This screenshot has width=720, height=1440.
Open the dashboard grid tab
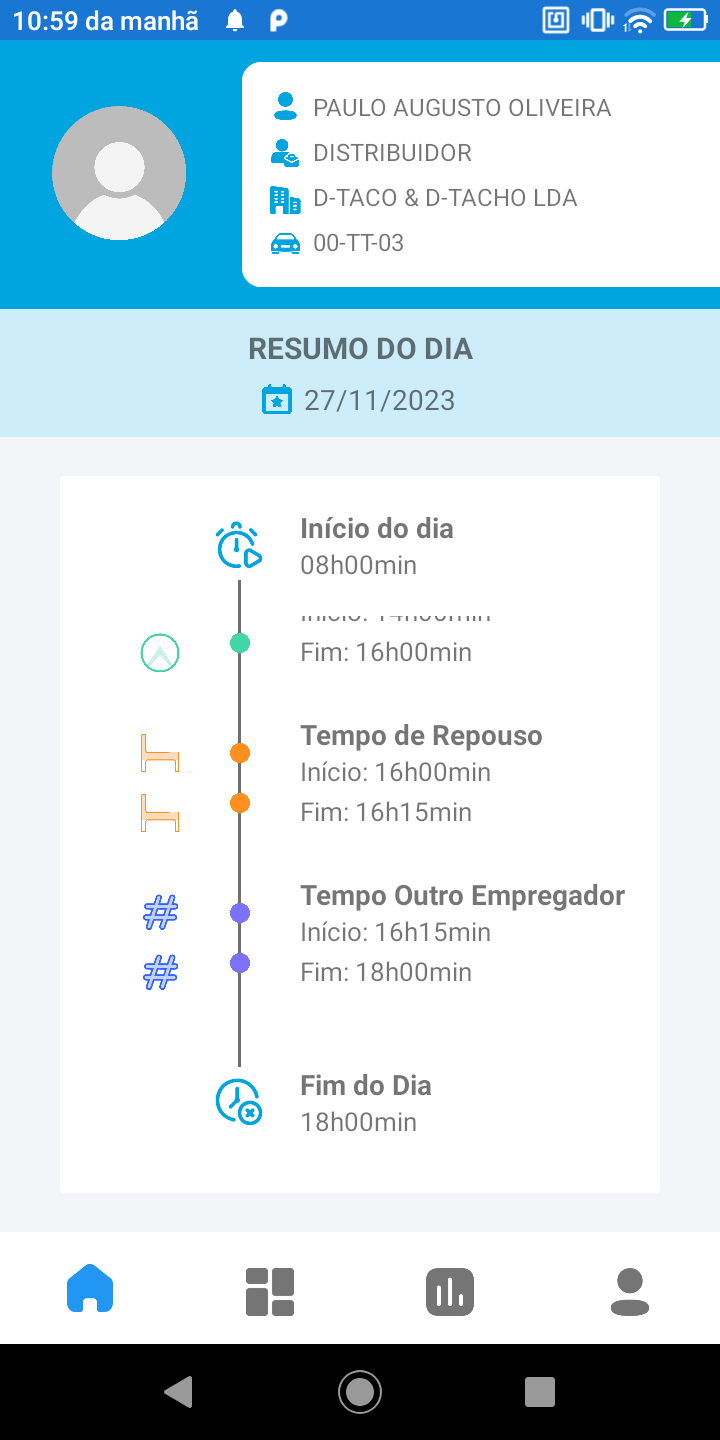pos(270,1291)
